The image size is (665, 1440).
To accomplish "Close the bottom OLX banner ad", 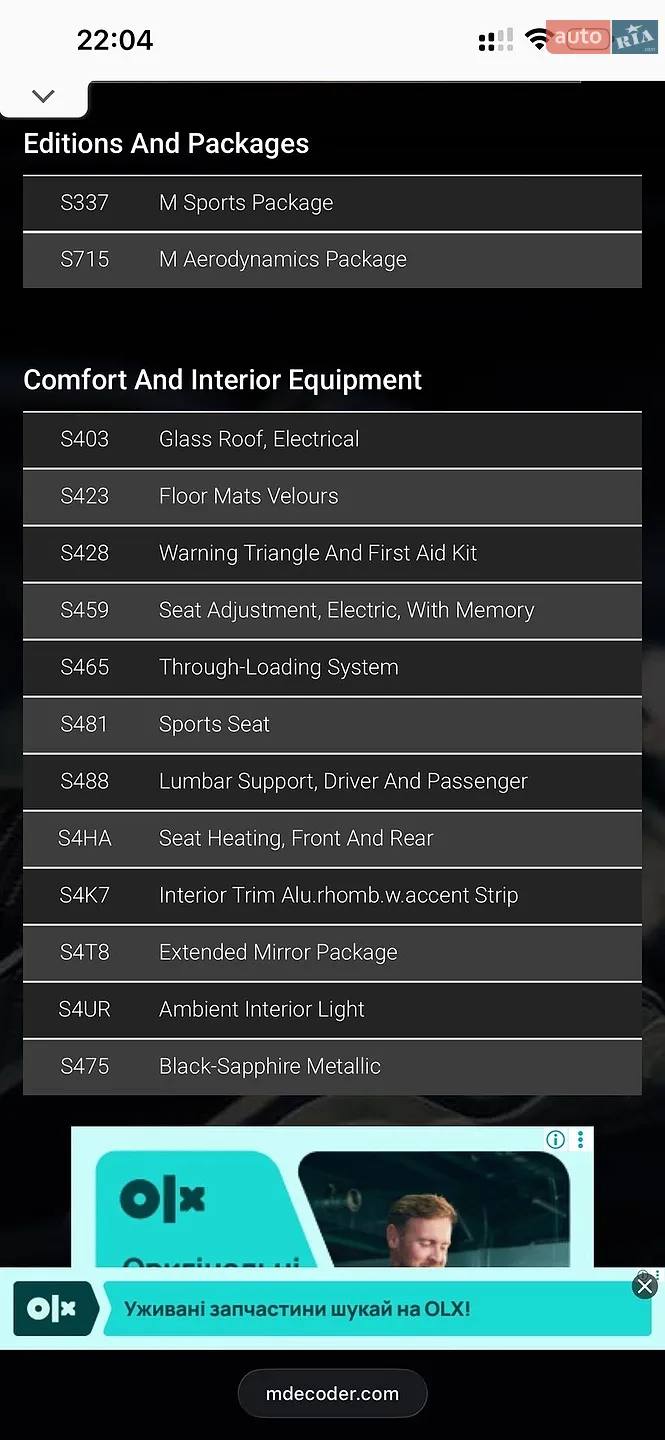I will (x=645, y=1286).
